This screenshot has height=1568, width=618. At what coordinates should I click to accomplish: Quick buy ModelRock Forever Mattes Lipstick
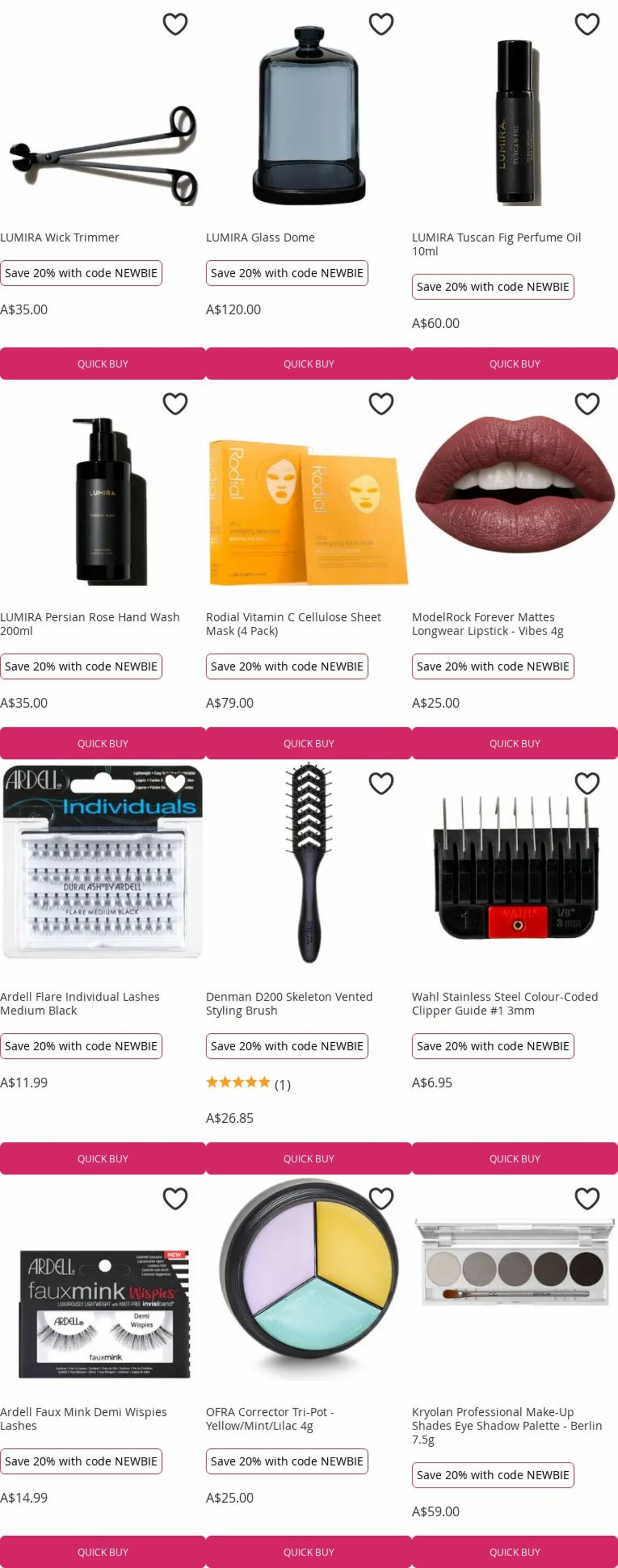pos(514,743)
